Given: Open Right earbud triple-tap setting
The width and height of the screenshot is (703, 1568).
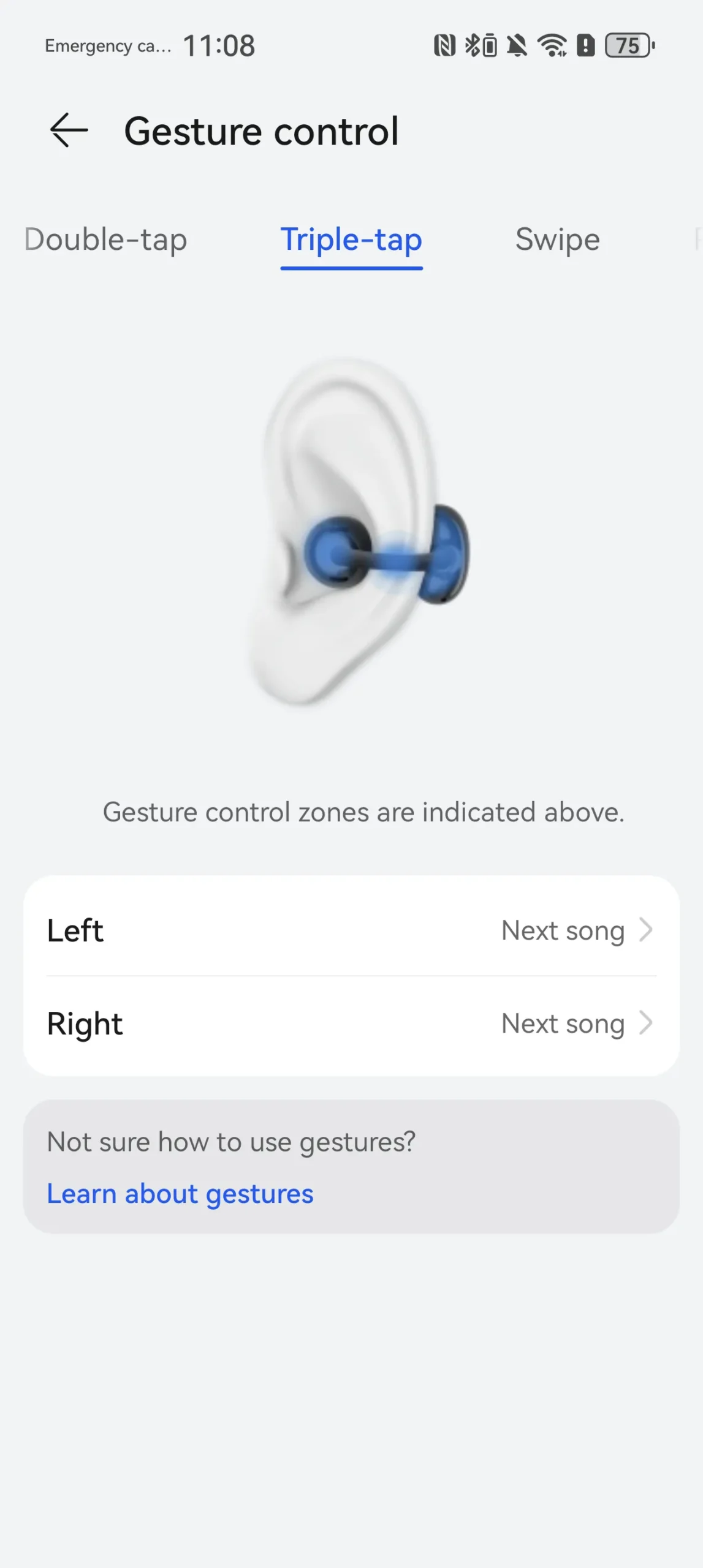Looking at the screenshot, I should [x=351, y=1023].
